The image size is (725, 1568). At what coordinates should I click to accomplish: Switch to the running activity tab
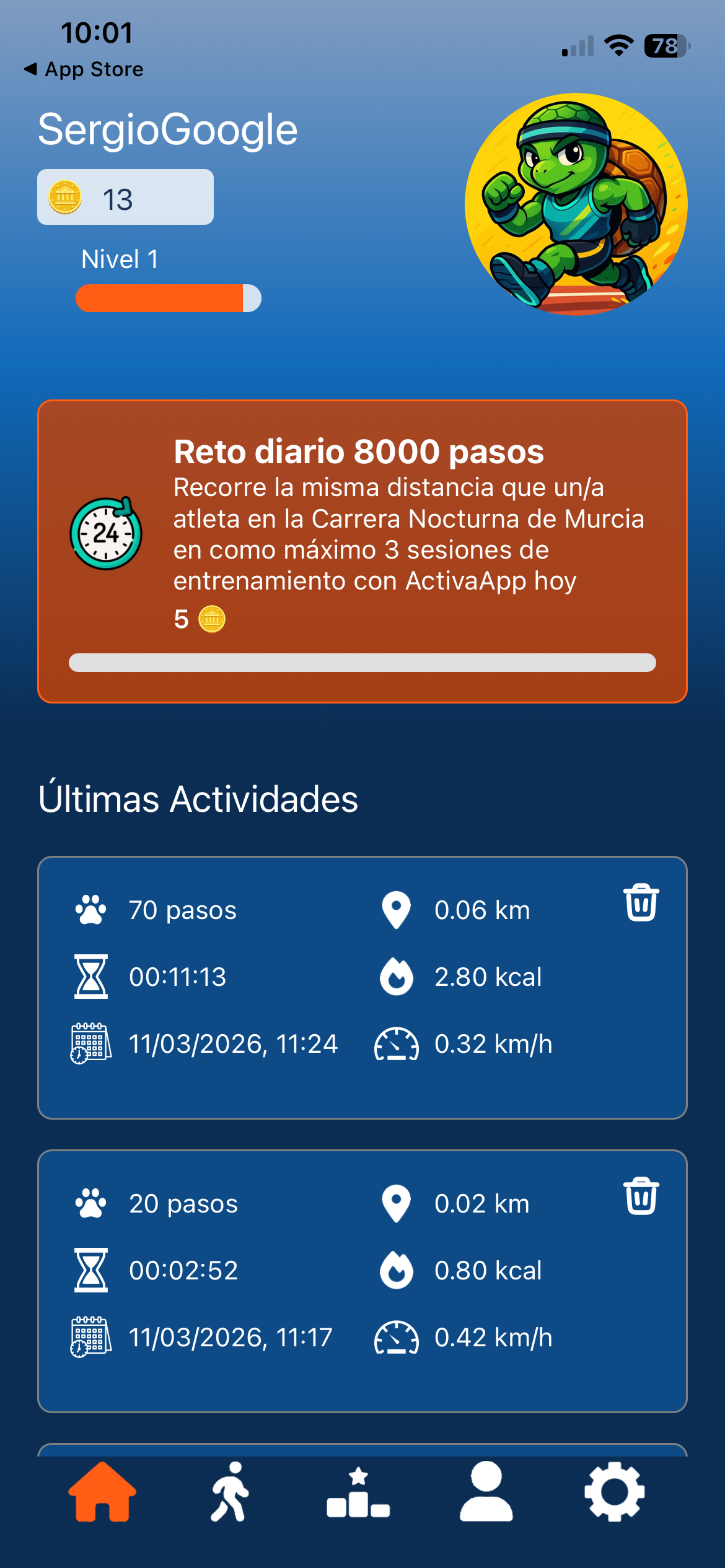tap(230, 1492)
